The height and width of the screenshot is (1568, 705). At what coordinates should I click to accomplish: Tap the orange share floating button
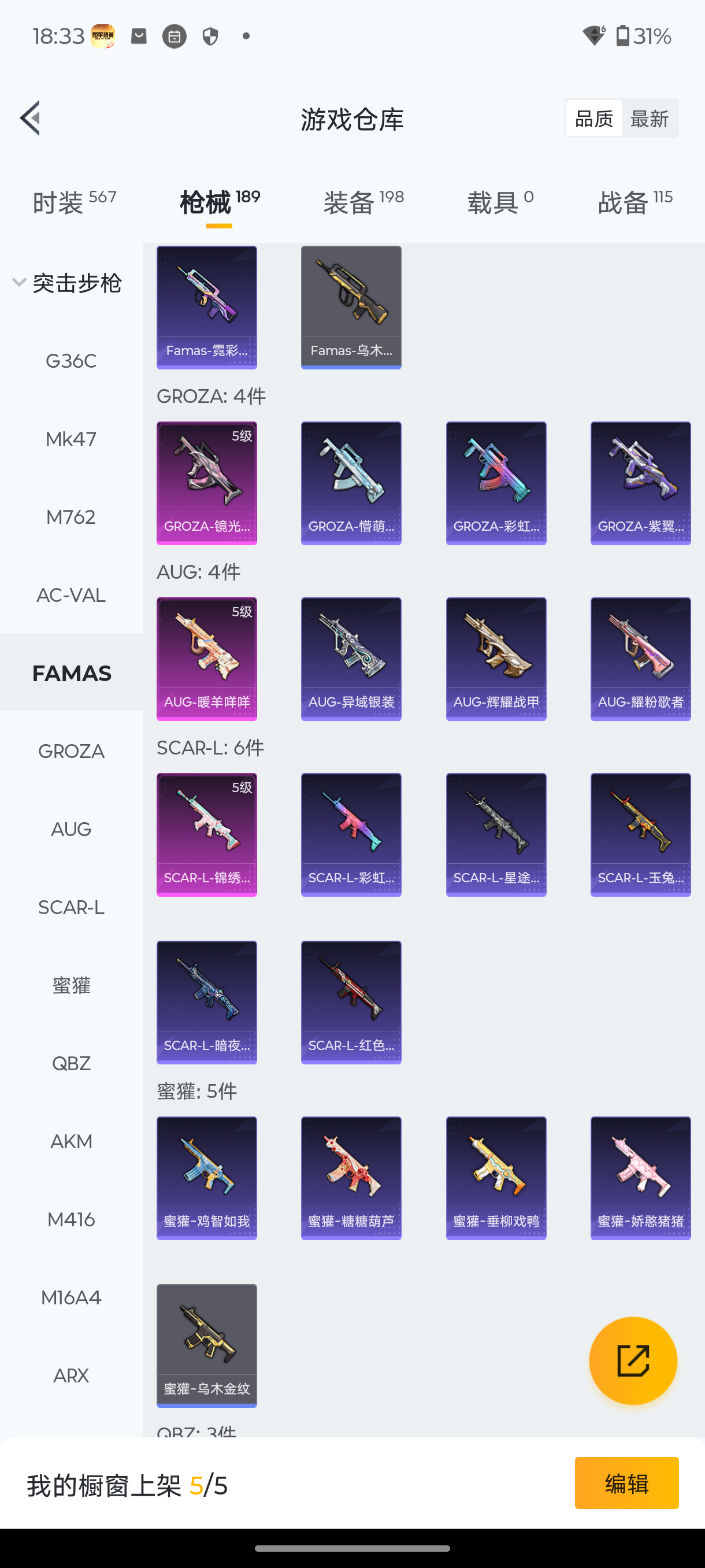[633, 1360]
